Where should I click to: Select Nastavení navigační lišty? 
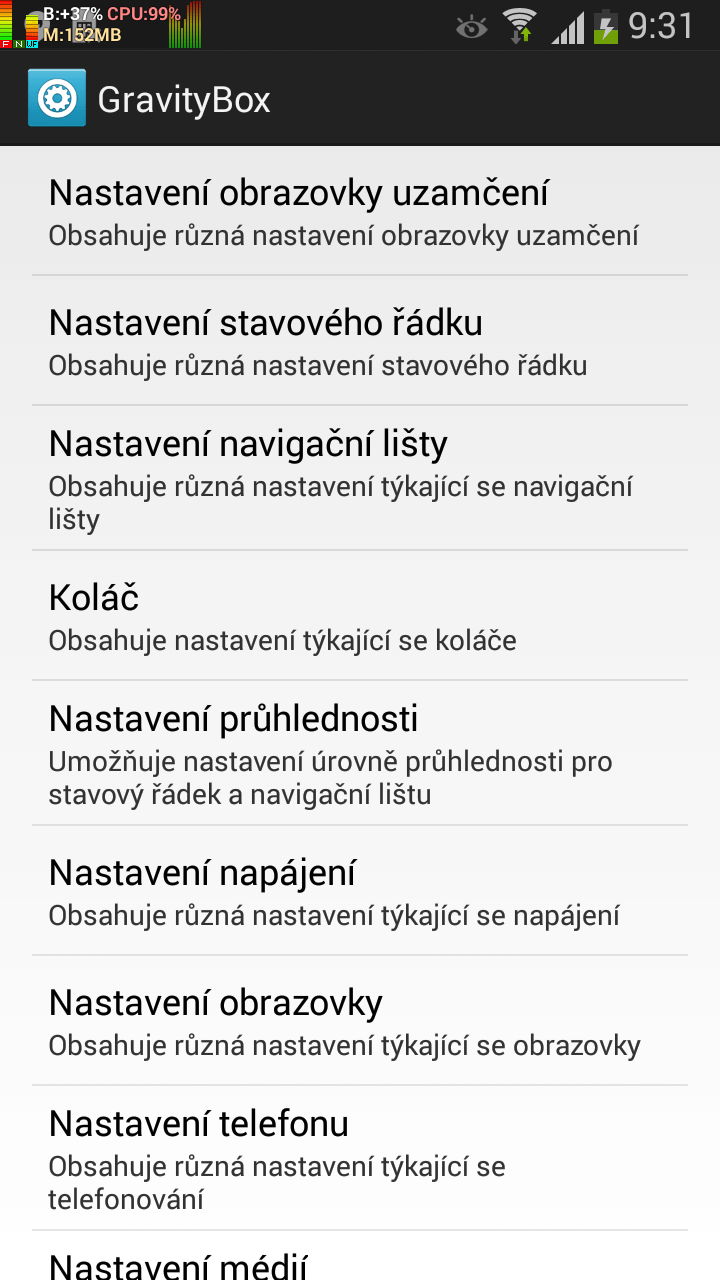point(360,478)
